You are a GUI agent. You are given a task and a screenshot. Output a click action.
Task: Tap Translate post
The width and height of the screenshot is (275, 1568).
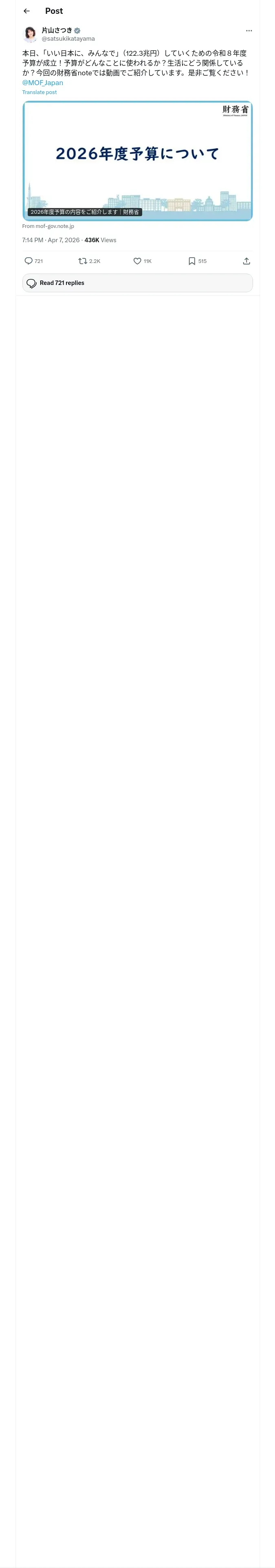[x=40, y=92]
